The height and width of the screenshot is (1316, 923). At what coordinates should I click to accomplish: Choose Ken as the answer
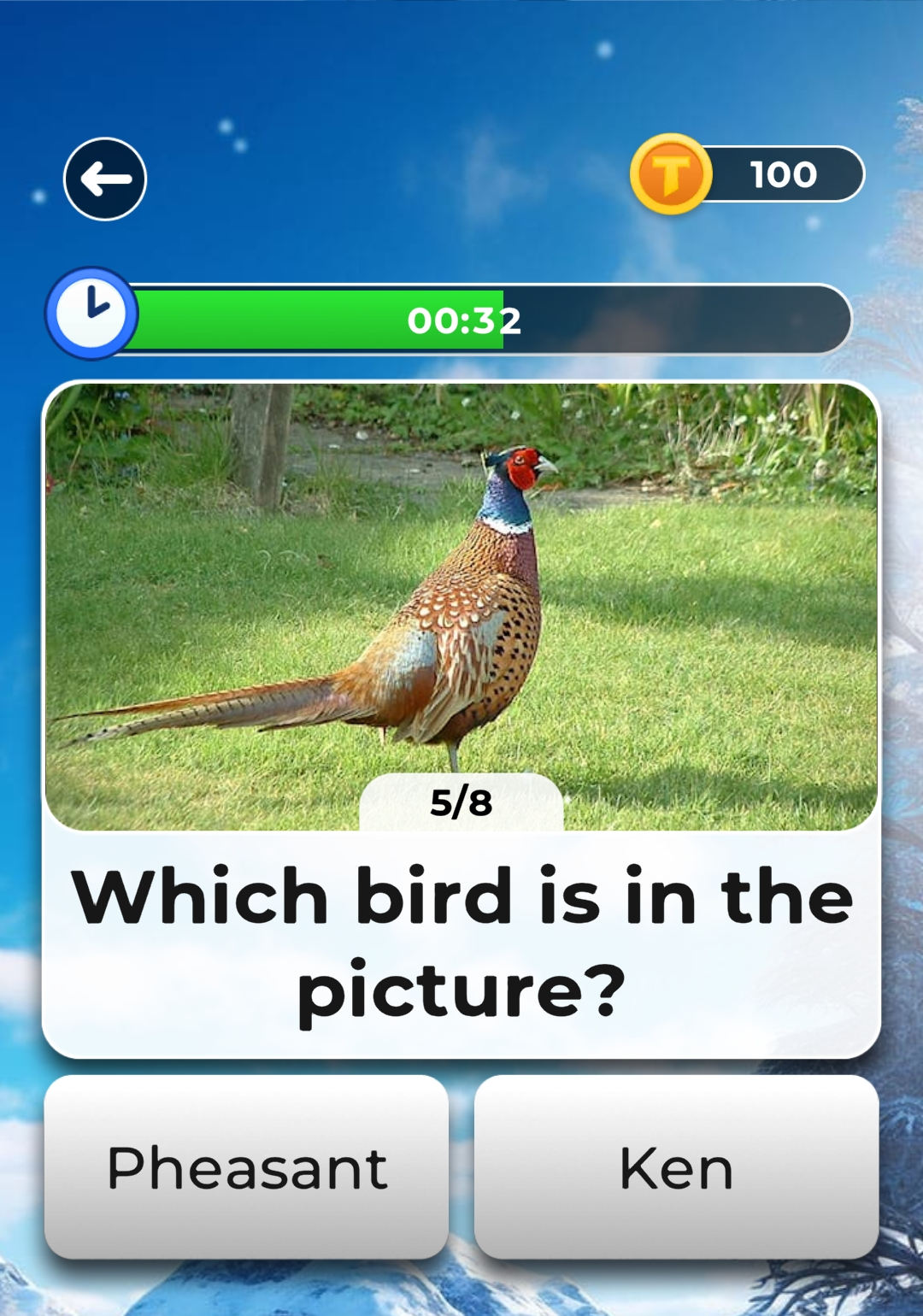[676, 1167]
